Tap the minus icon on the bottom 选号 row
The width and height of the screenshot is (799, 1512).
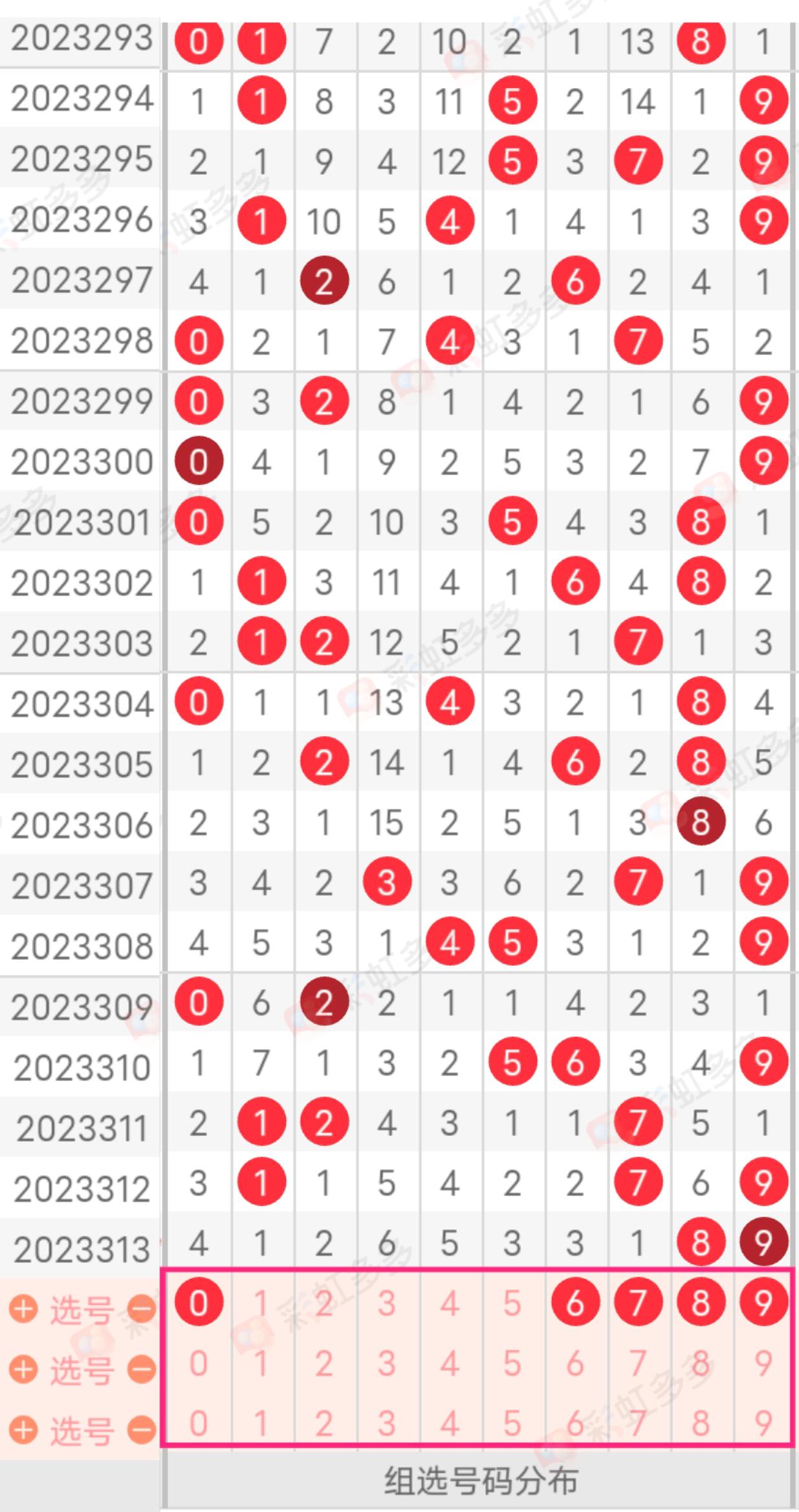pos(140,1430)
